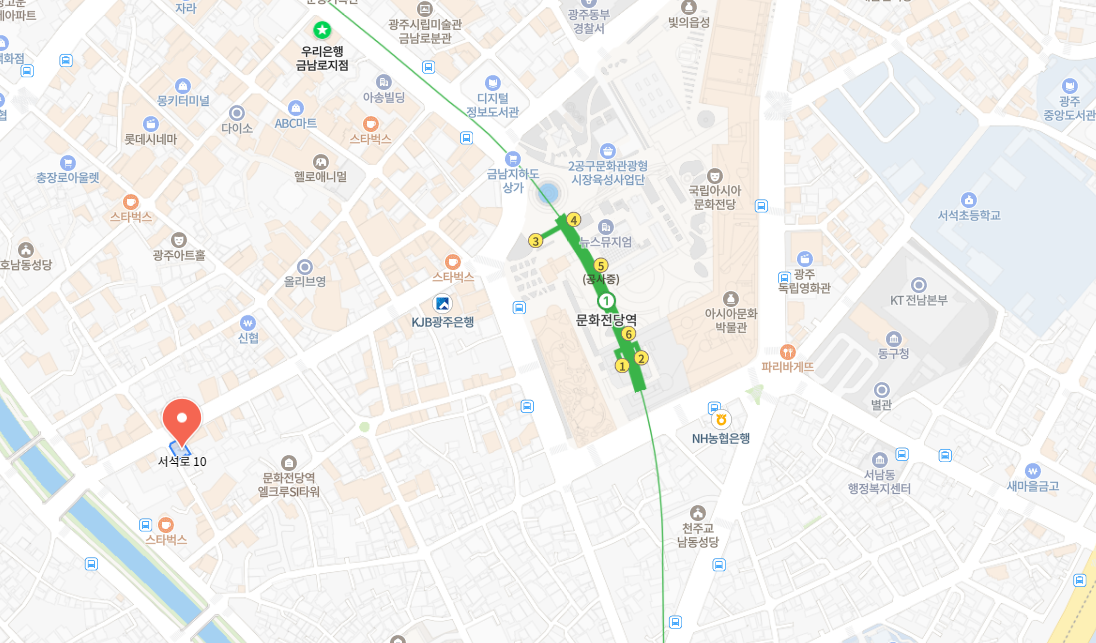Tap the red pin at 서석로 10
The height and width of the screenshot is (643, 1096).
pyautogui.click(x=182, y=418)
